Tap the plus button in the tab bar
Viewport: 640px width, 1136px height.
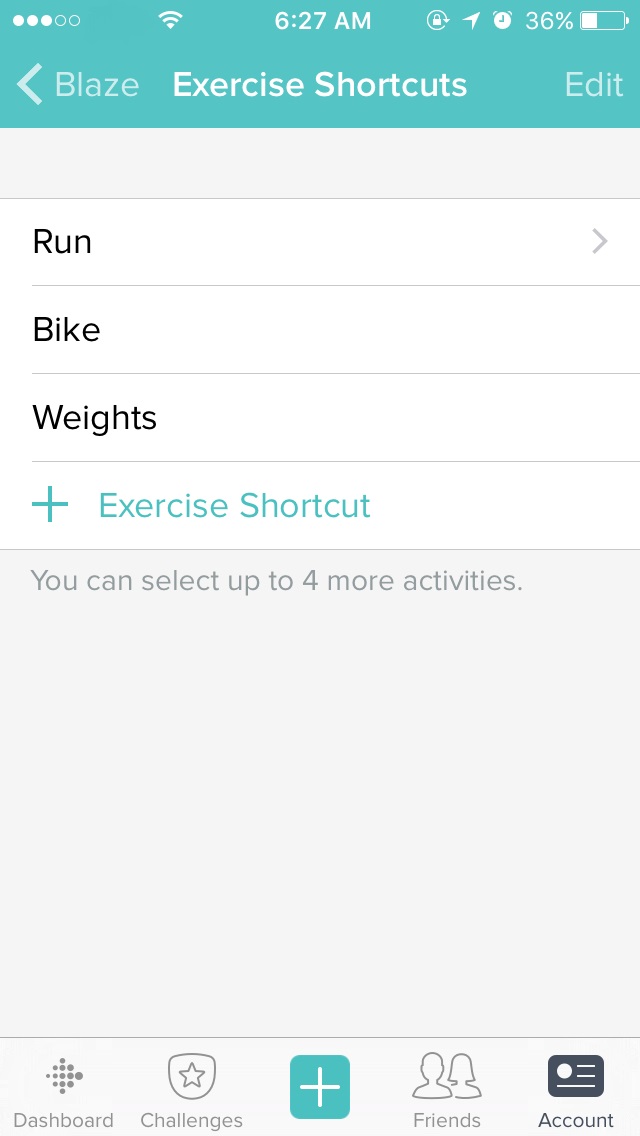click(x=320, y=1086)
